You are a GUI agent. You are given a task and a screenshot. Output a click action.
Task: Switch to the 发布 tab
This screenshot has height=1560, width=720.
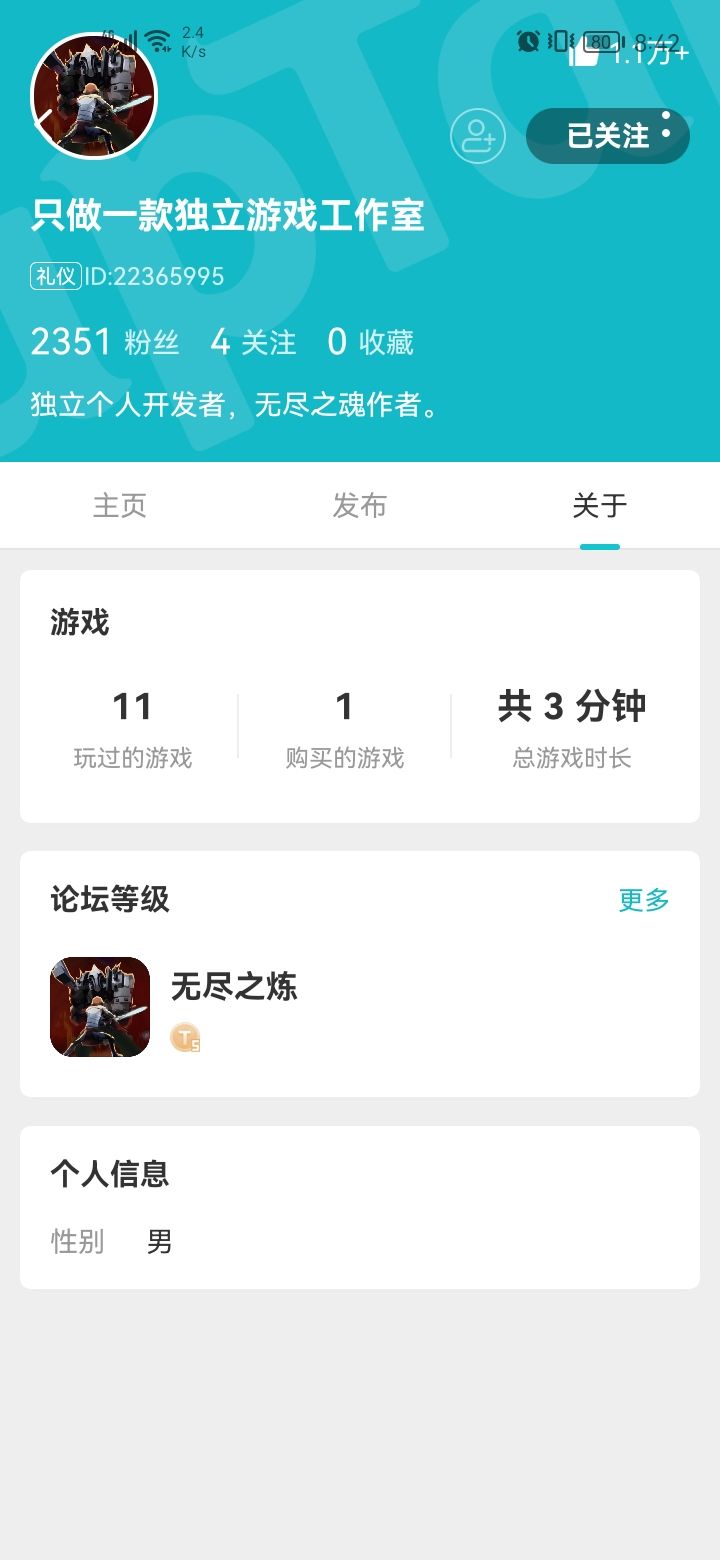point(360,506)
